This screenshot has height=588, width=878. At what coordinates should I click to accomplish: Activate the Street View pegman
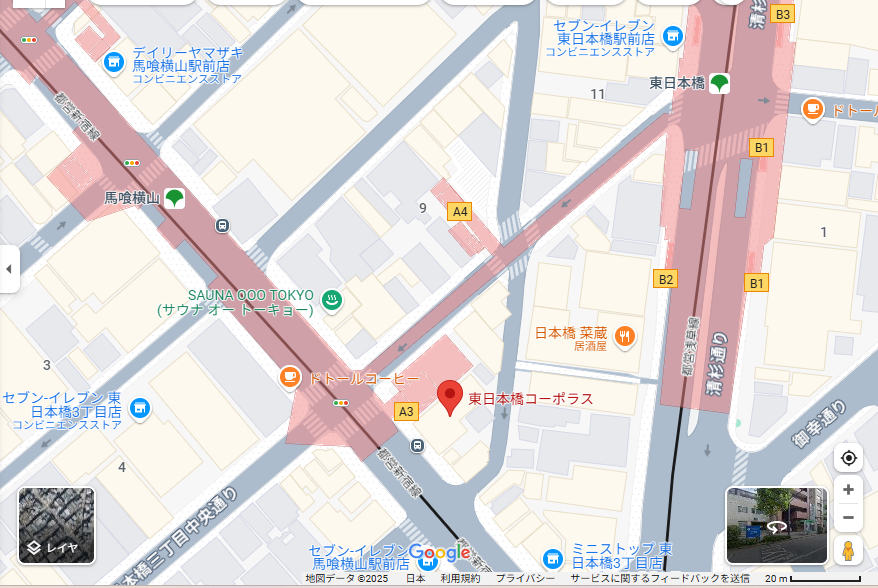(848, 550)
